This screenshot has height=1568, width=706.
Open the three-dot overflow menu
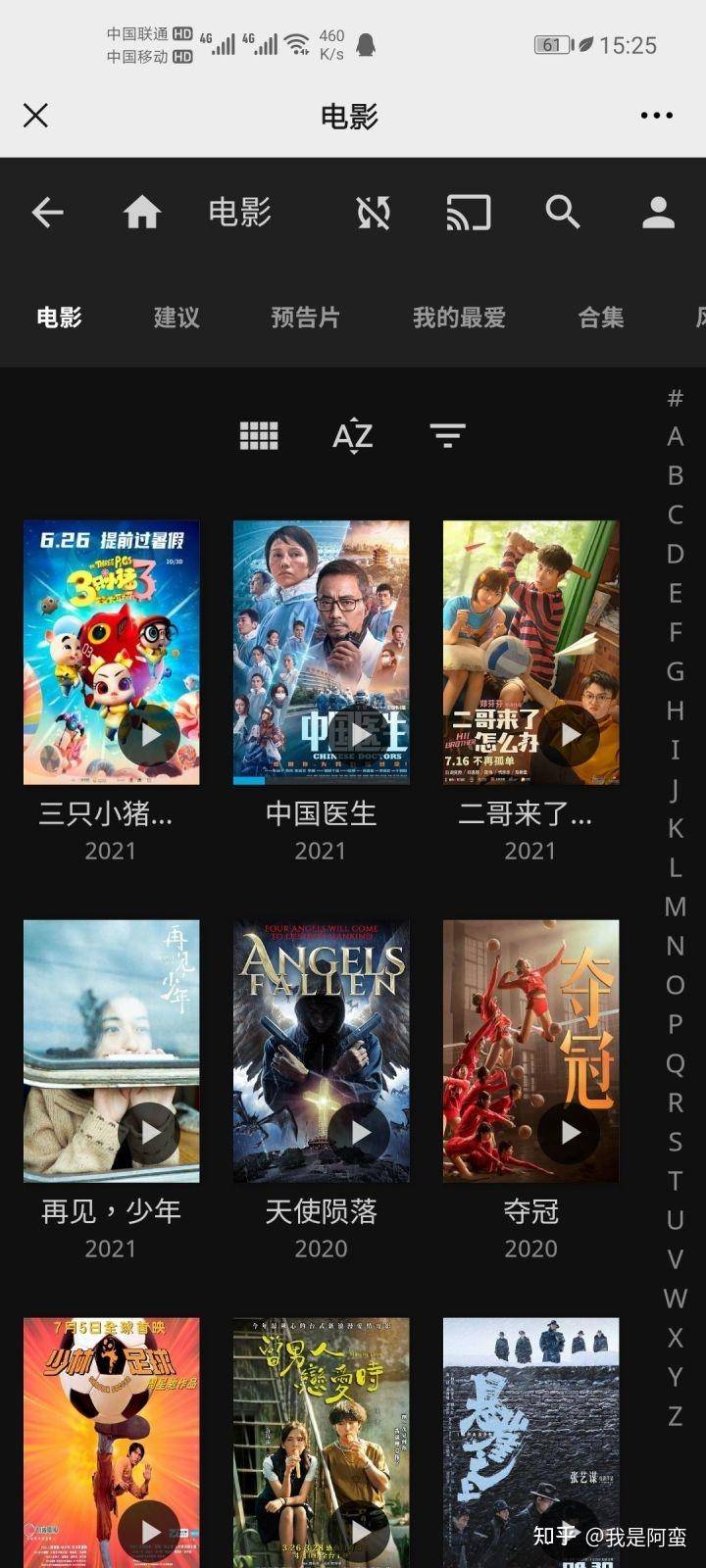click(x=656, y=116)
